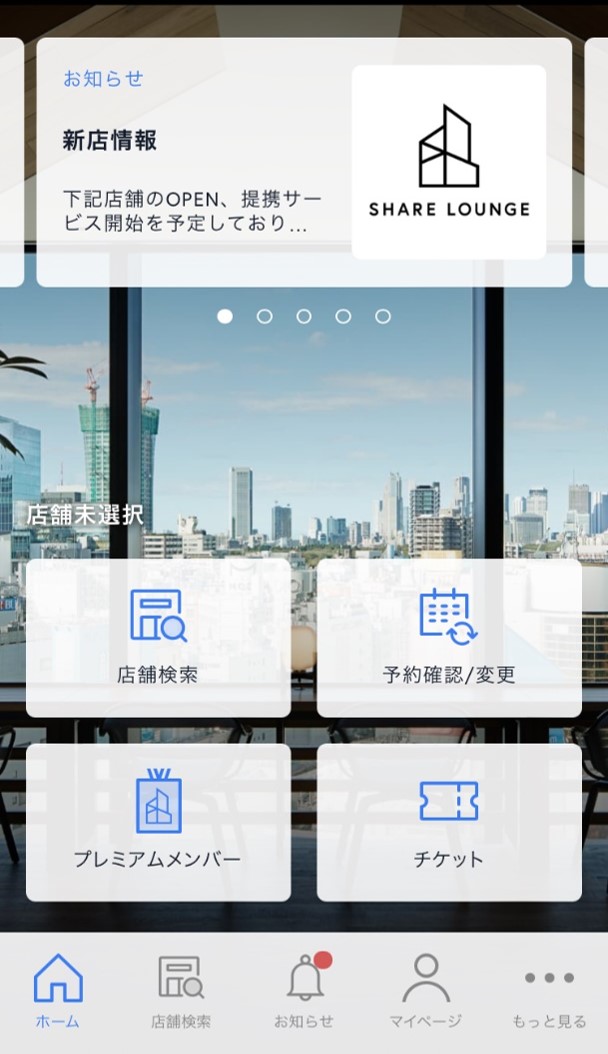Select the last carousel page dot

coord(382,316)
